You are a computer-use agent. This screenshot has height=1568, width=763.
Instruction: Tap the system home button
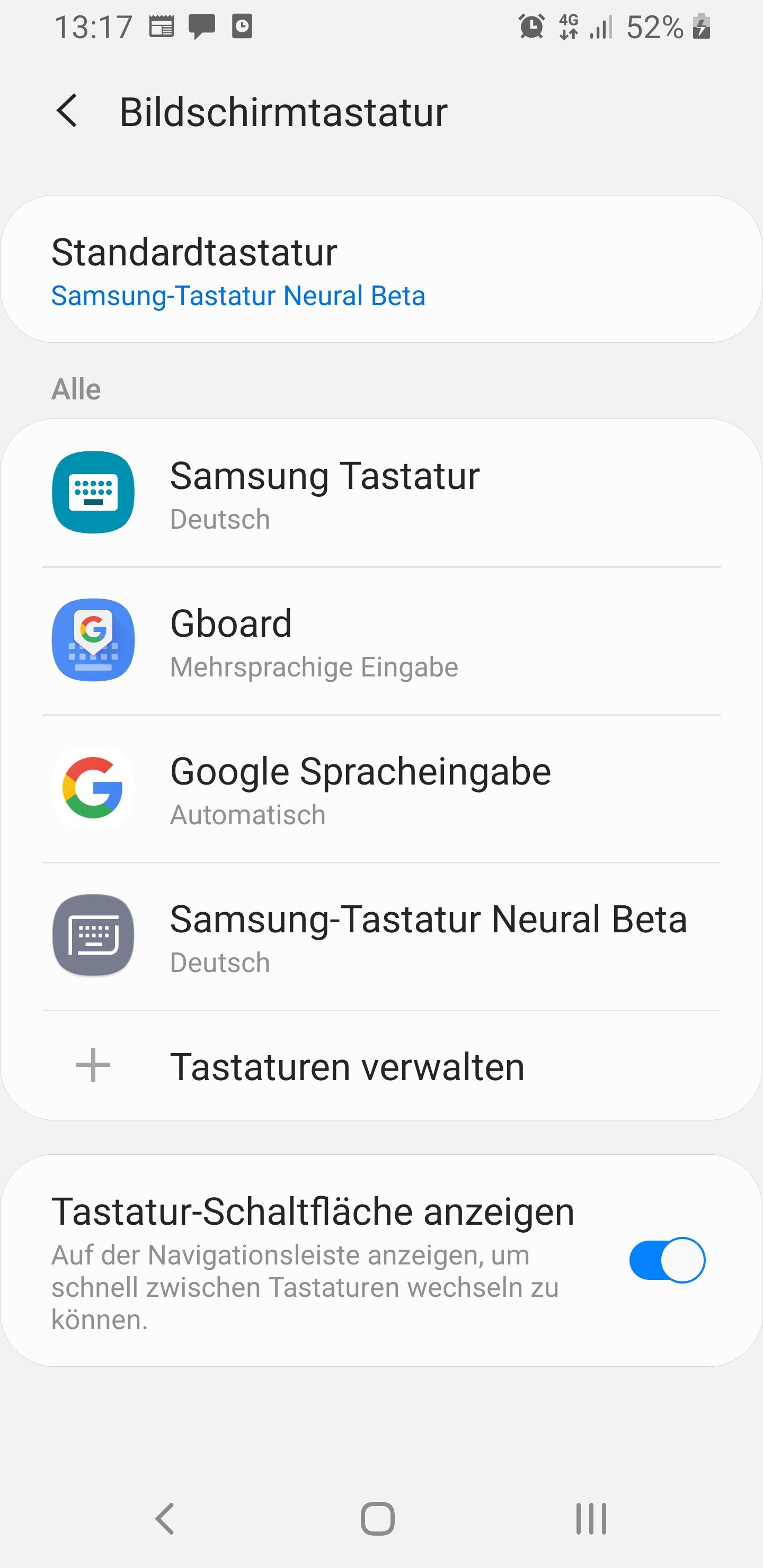[378, 1519]
